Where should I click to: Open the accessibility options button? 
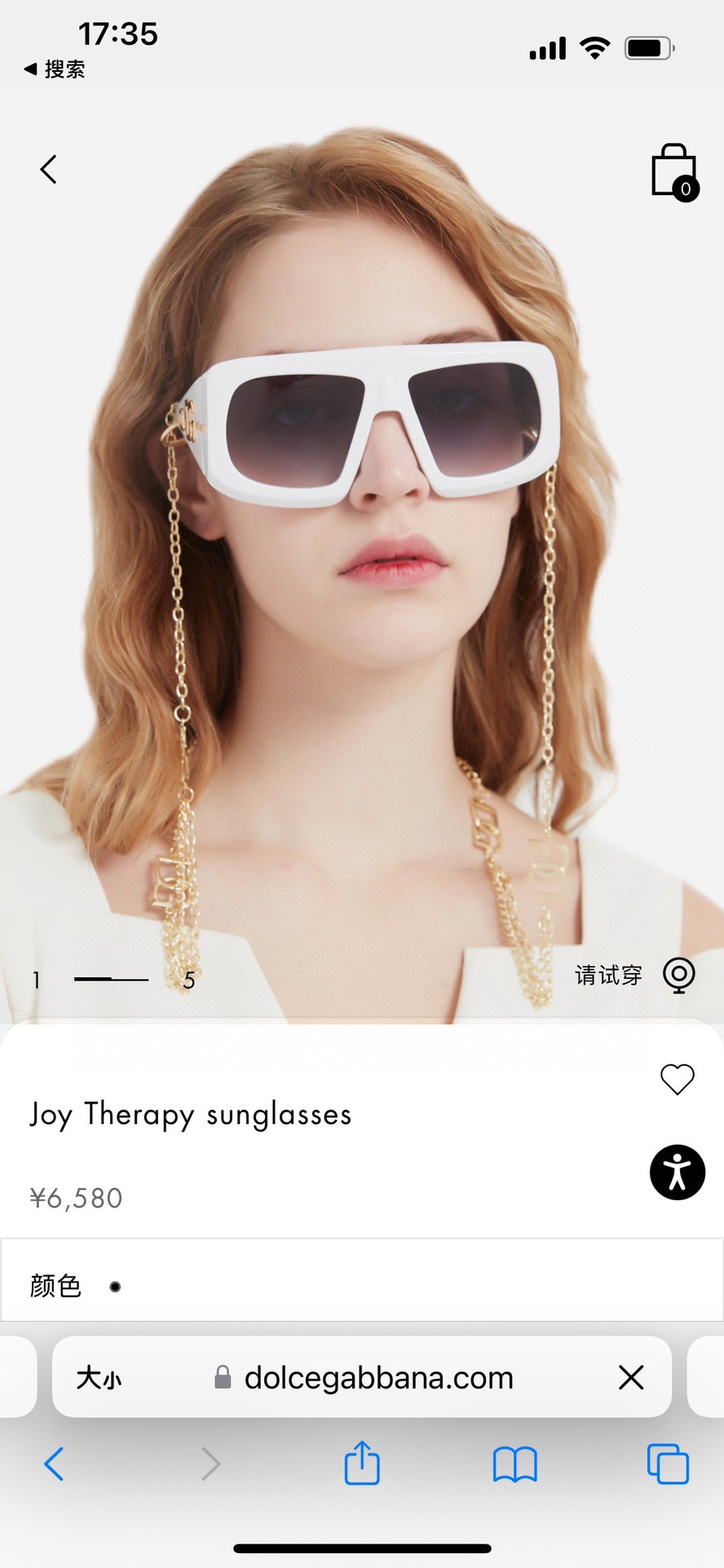click(x=677, y=1172)
